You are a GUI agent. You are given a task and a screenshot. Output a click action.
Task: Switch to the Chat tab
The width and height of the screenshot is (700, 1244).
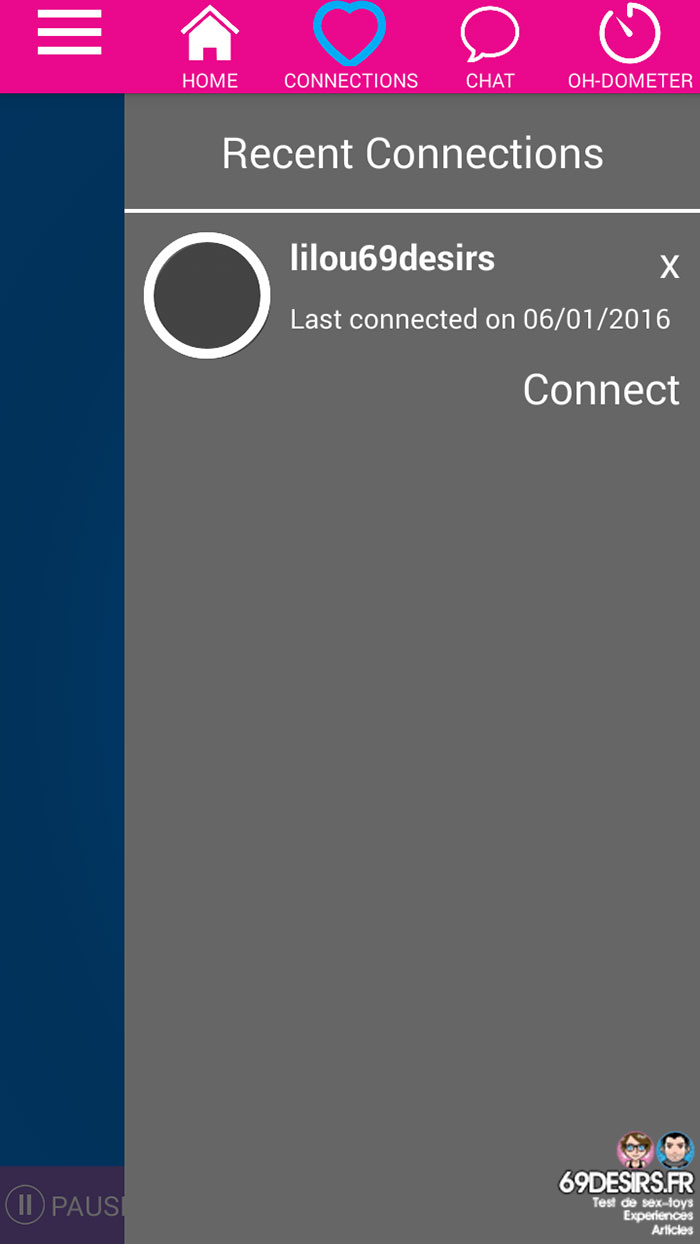click(x=490, y=47)
